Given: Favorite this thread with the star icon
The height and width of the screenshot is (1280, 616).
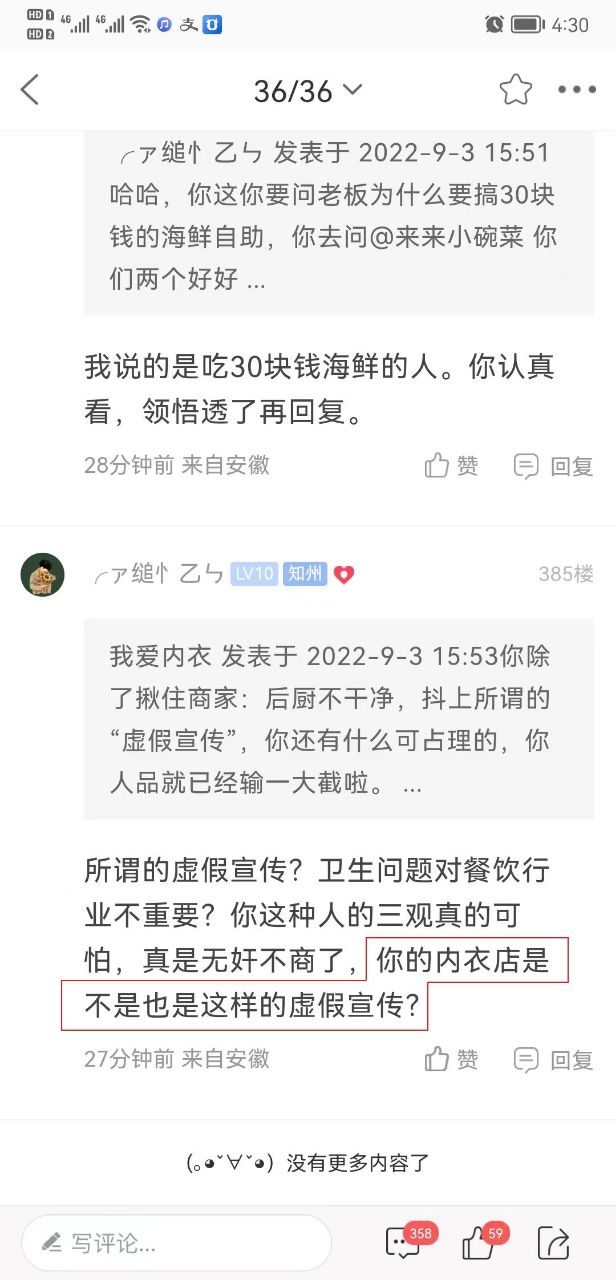Looking at the screenshot, I should tap(516, 90).
